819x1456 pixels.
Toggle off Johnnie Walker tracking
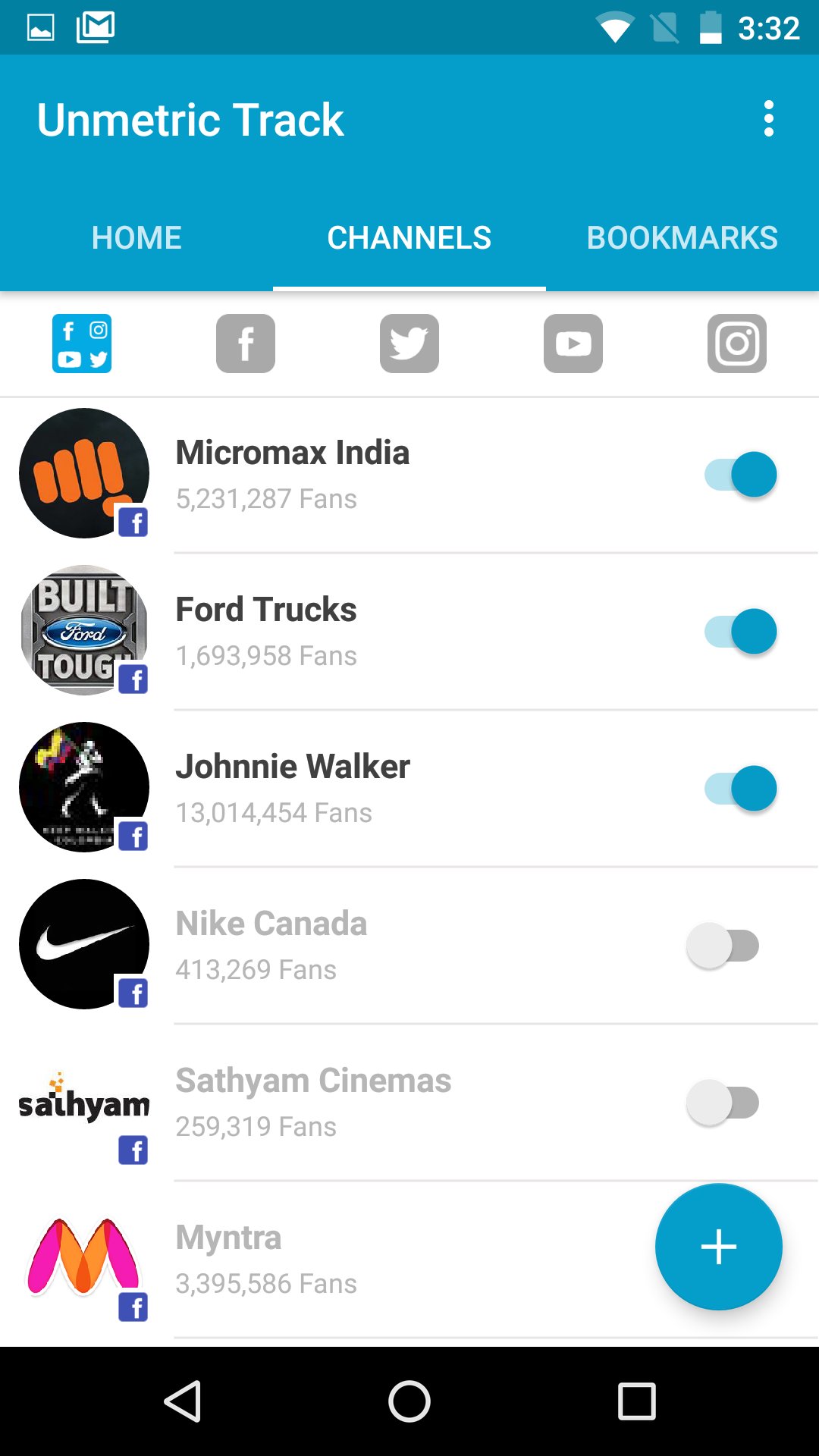click(x=741, y=789)
